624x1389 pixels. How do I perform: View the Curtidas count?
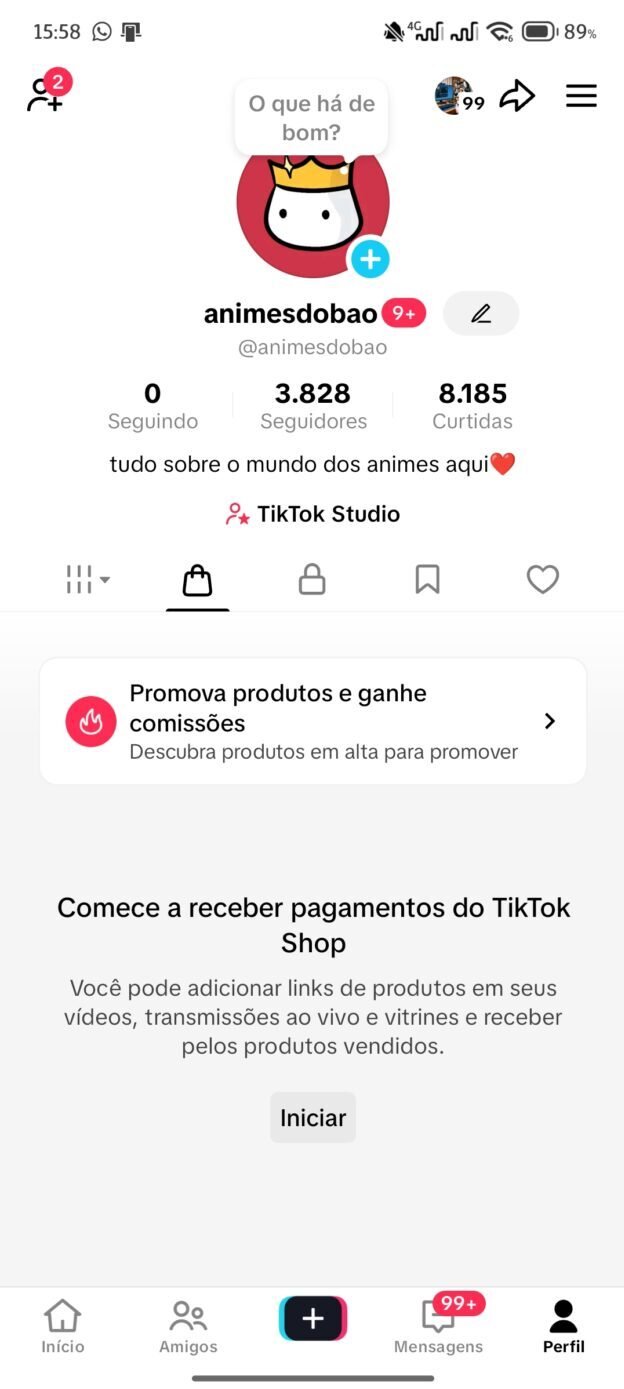[x=472, y=405]
